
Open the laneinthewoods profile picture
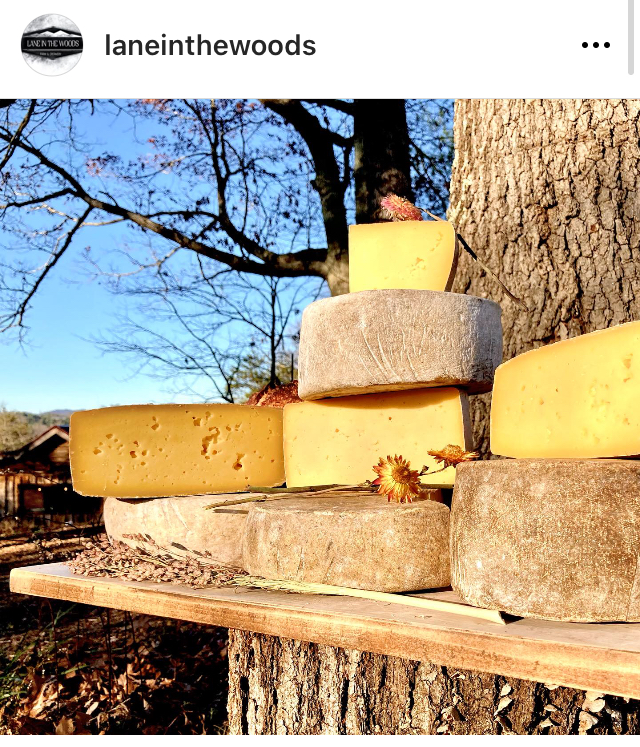pyautogui.click(x=52, y=45)
